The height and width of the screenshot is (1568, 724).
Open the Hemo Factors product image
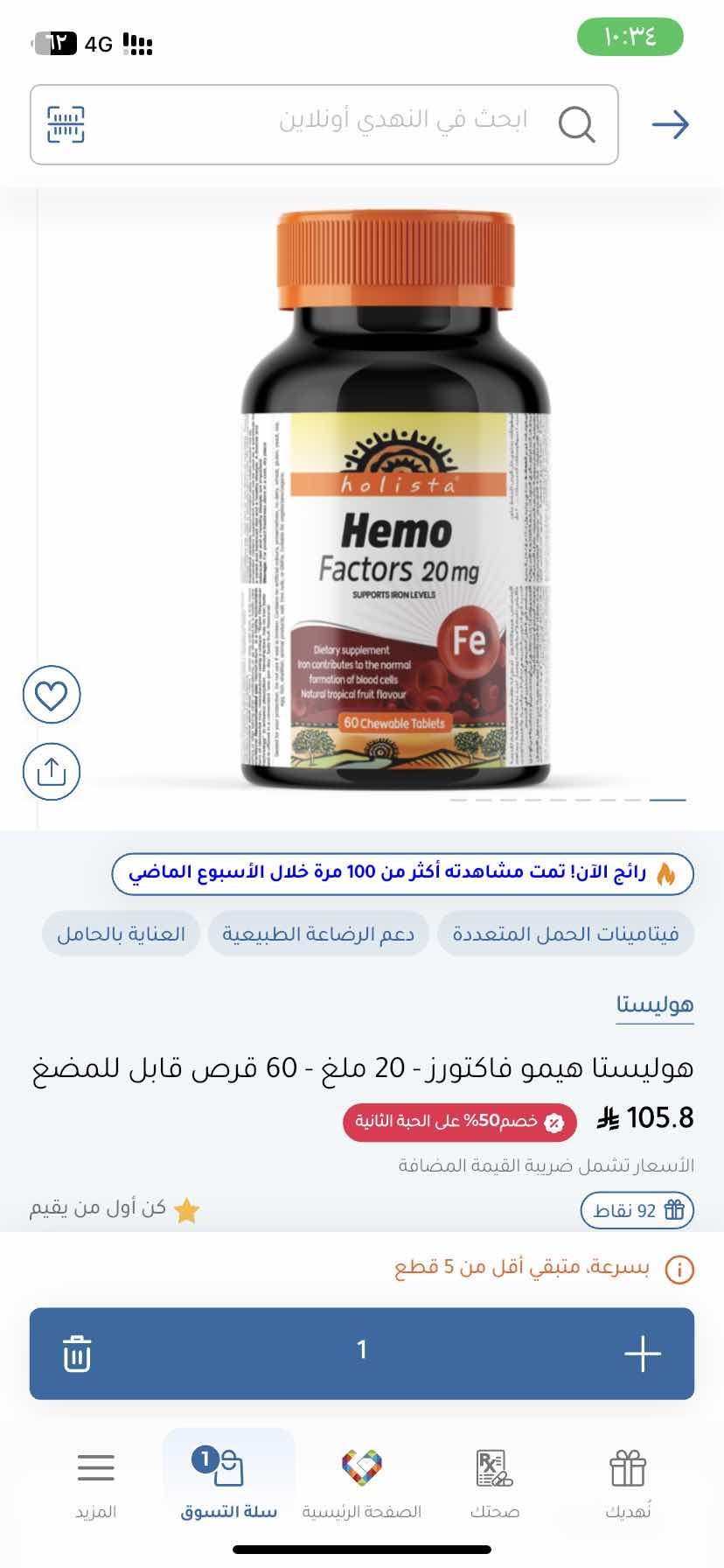tap(395, 499)
